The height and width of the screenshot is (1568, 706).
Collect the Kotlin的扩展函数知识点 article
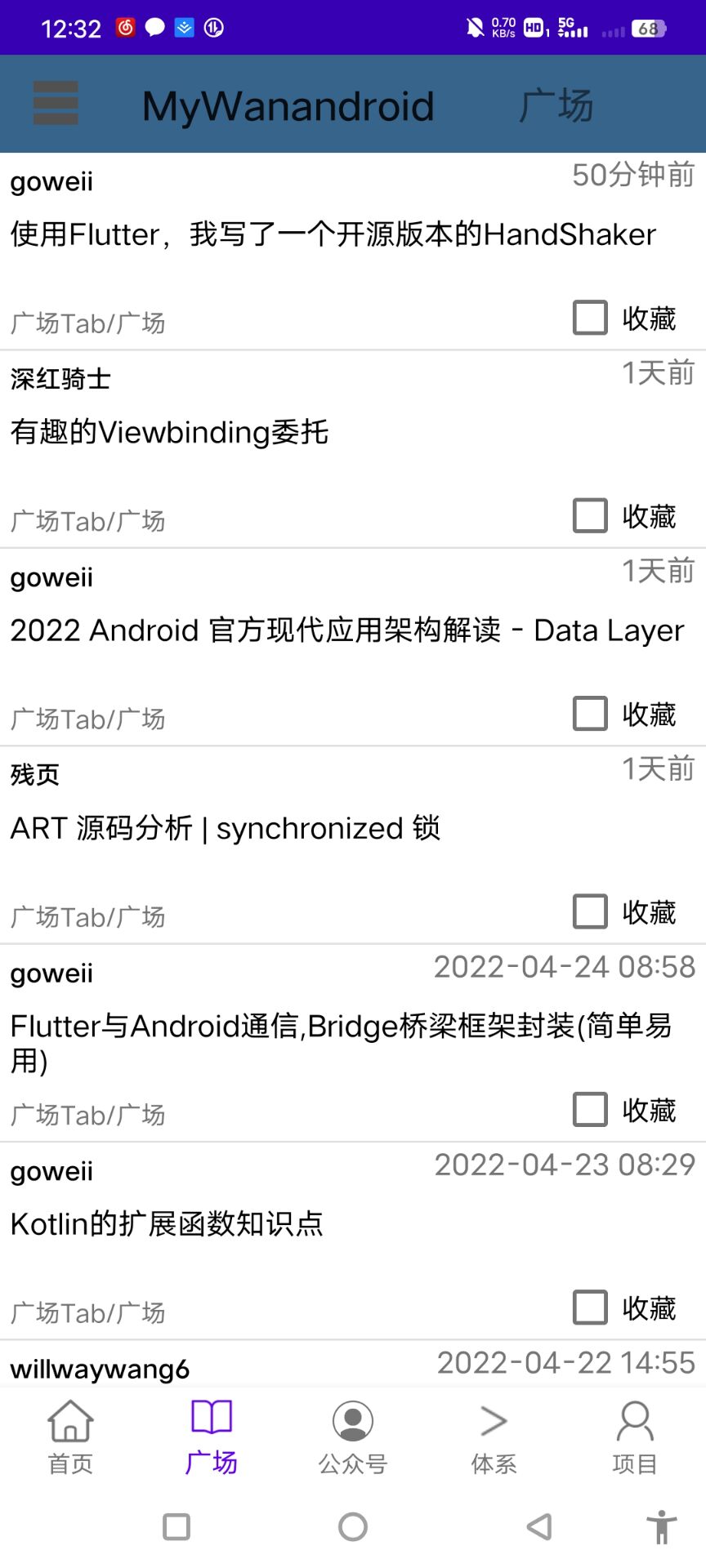click(x=590, y=1307)
